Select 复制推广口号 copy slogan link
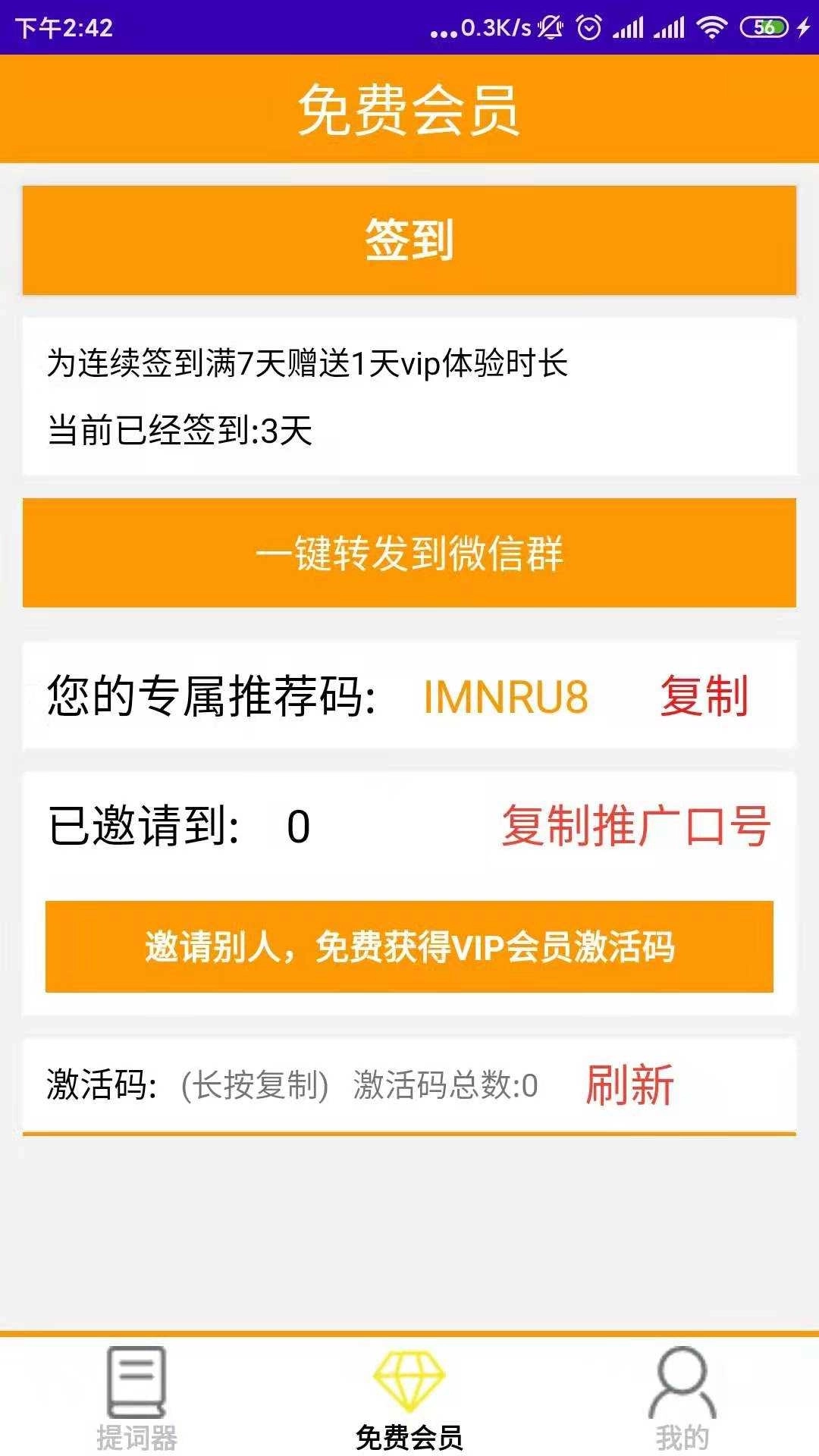This screenshot has height=1456, width=819. point(636,827)
